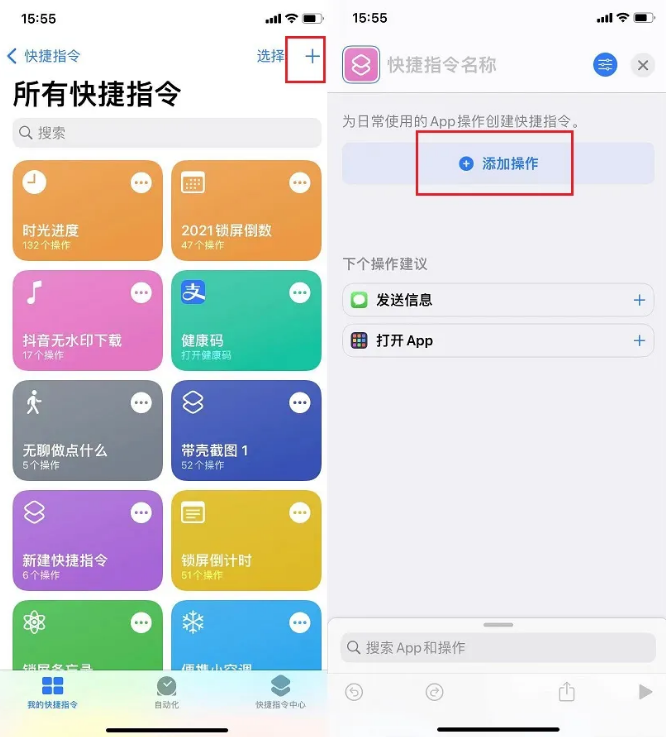Tap the plus icon to create shortcut

tap(312, 57)
